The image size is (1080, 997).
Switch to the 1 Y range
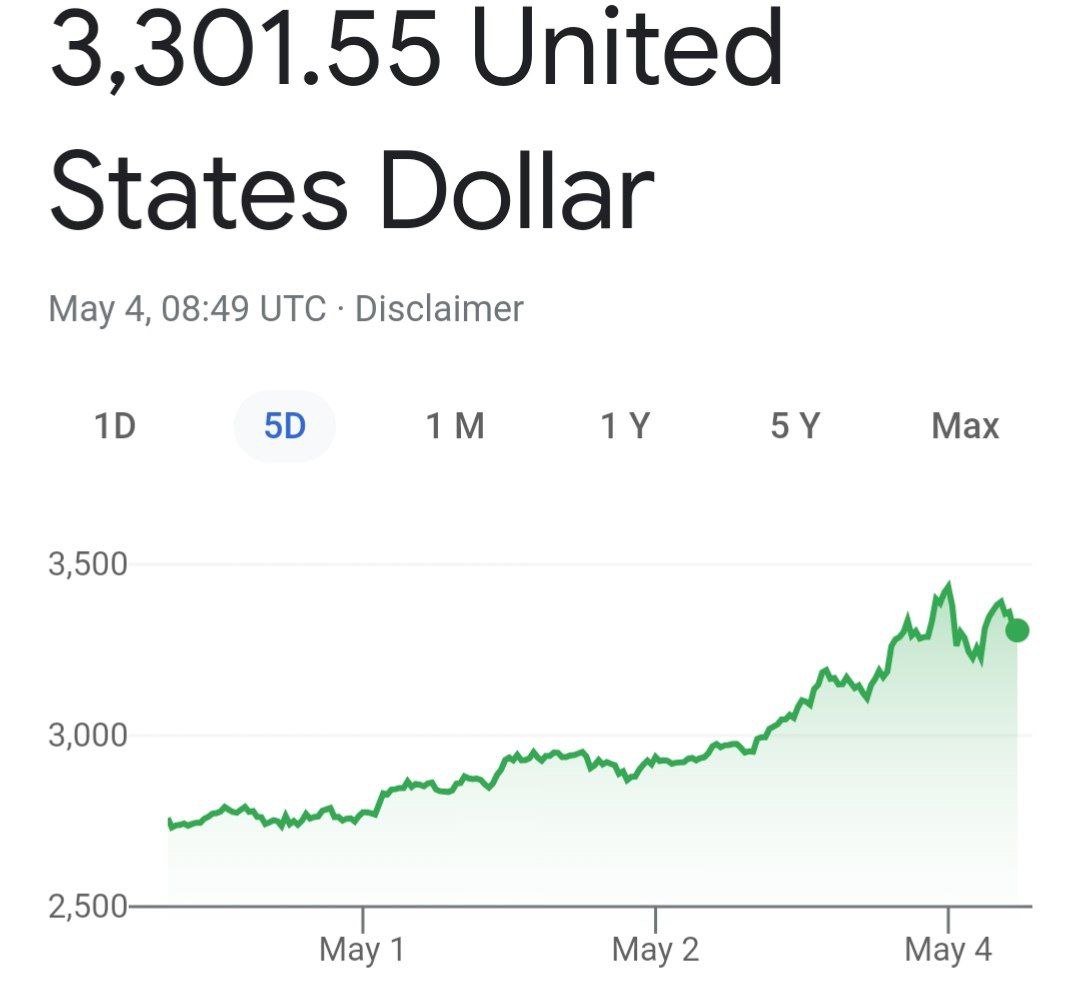[625, 427]
